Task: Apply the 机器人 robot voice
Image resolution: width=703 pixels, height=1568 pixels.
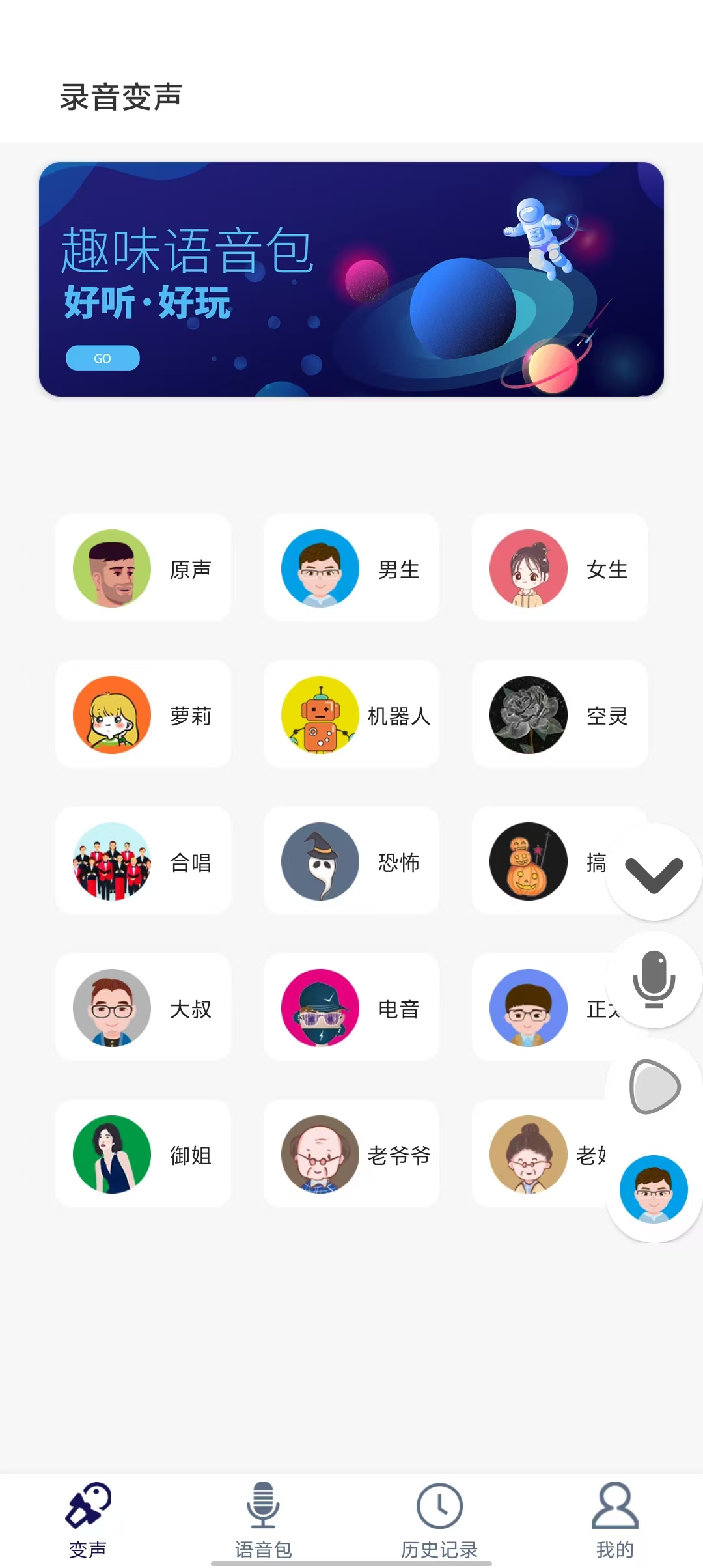Action: (351, 714)
